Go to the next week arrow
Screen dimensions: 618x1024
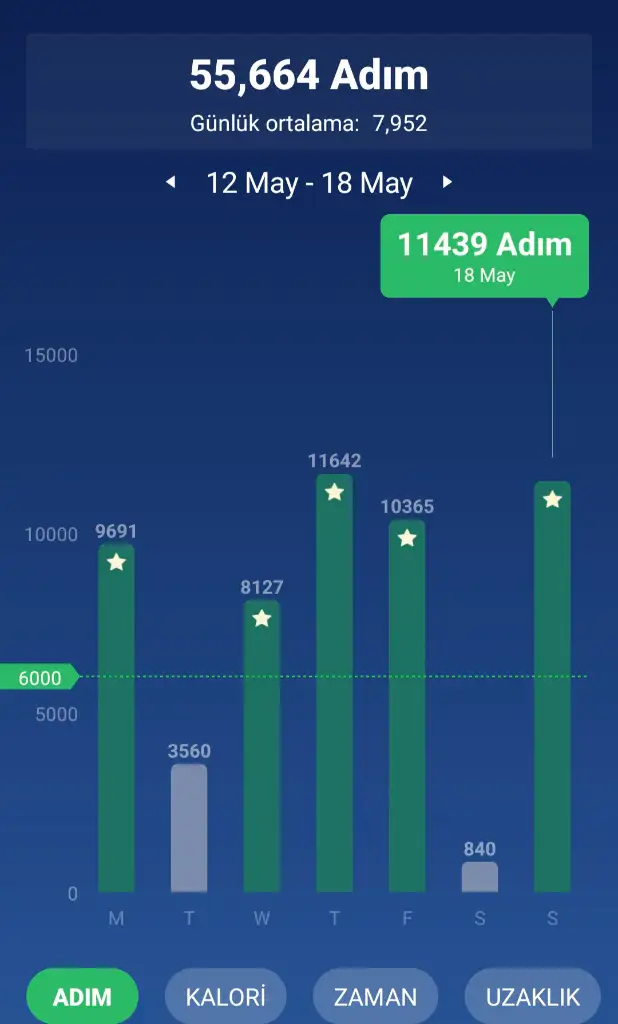coord(447,182)
